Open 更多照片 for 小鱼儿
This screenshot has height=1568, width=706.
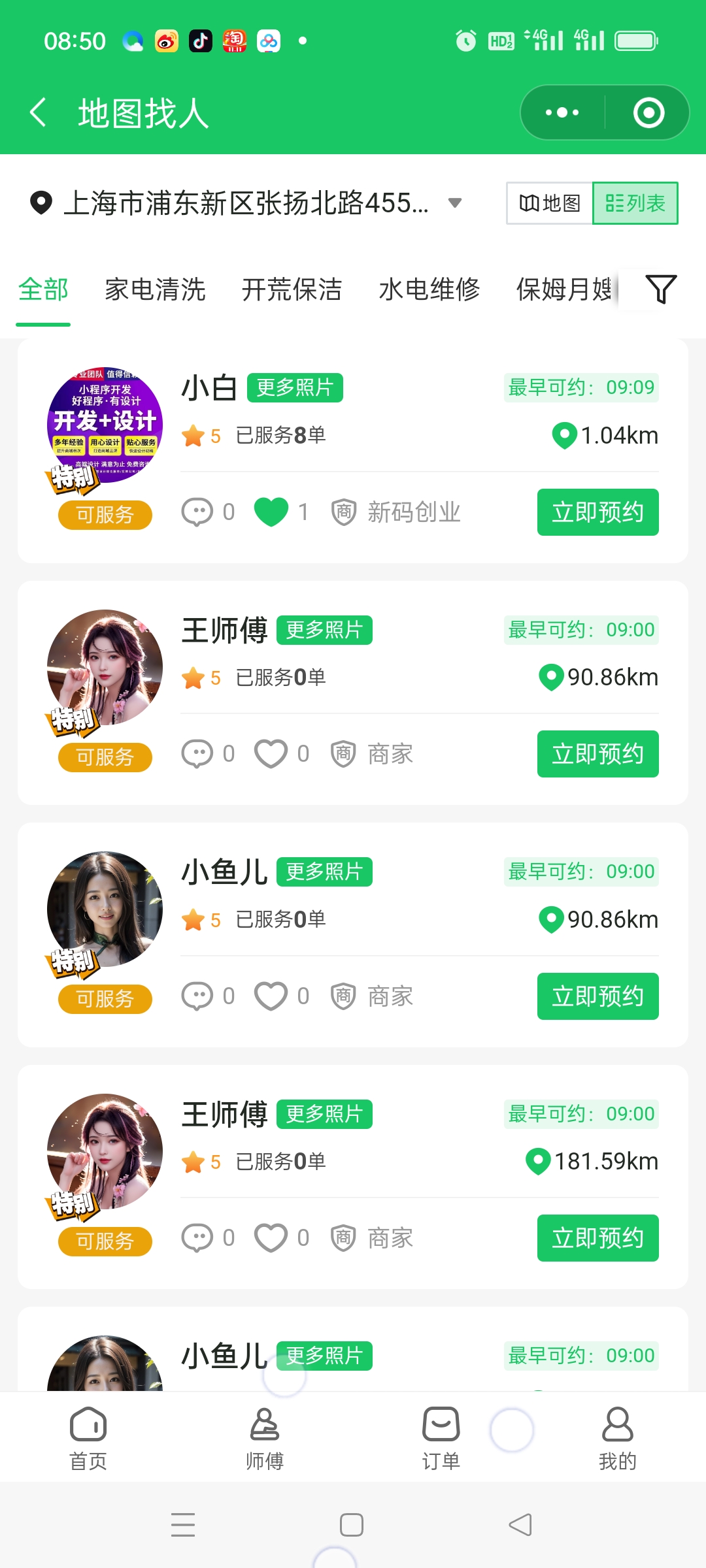(325, 871)
